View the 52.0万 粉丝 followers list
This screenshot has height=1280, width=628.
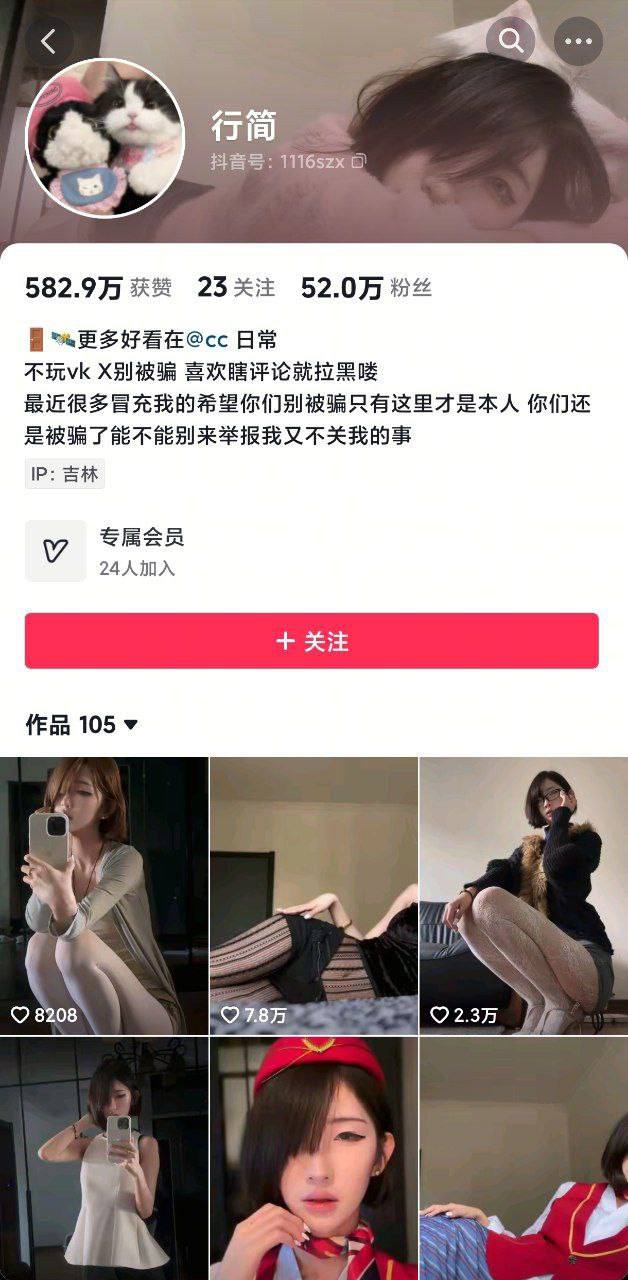[x=366, y=288]
